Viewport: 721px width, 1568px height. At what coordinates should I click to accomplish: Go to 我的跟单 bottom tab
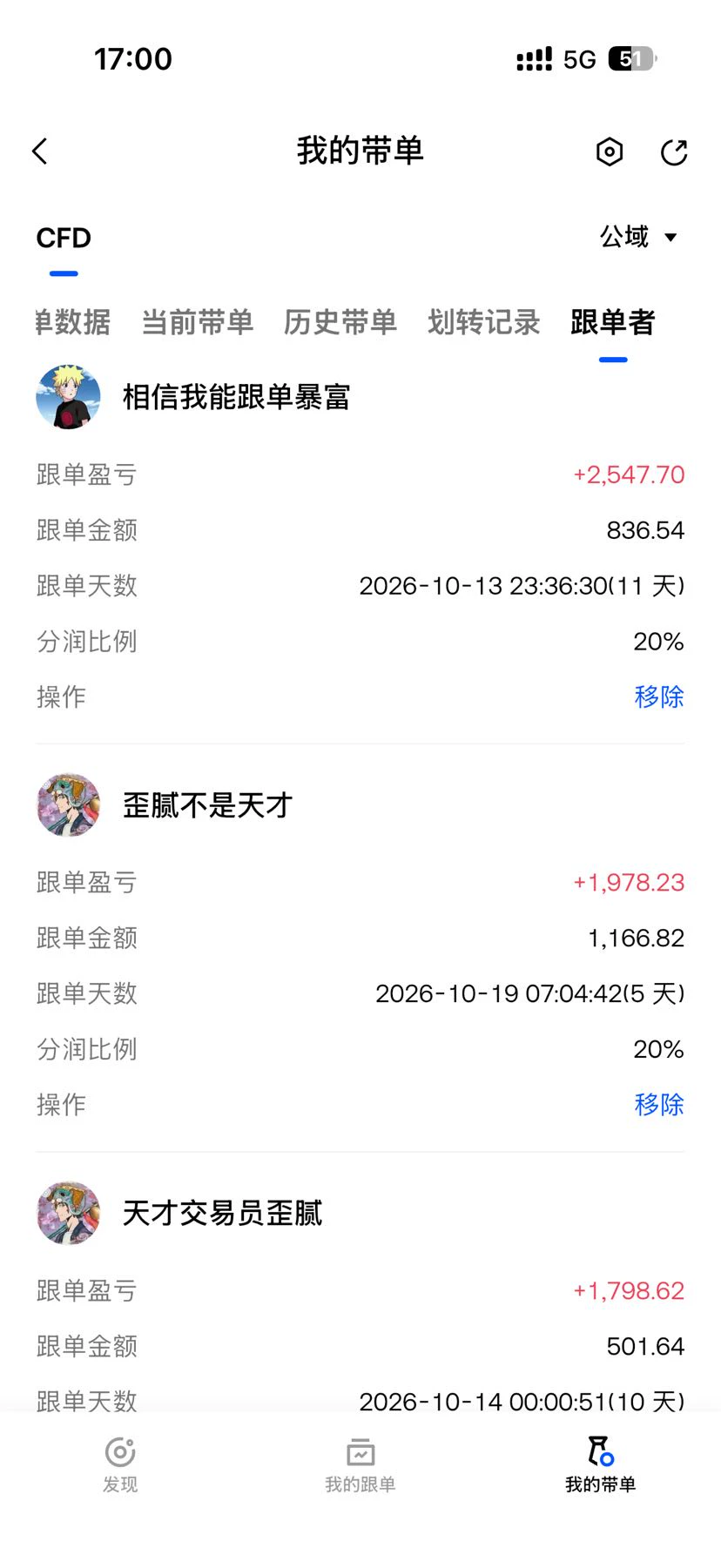pos(360,1464)
